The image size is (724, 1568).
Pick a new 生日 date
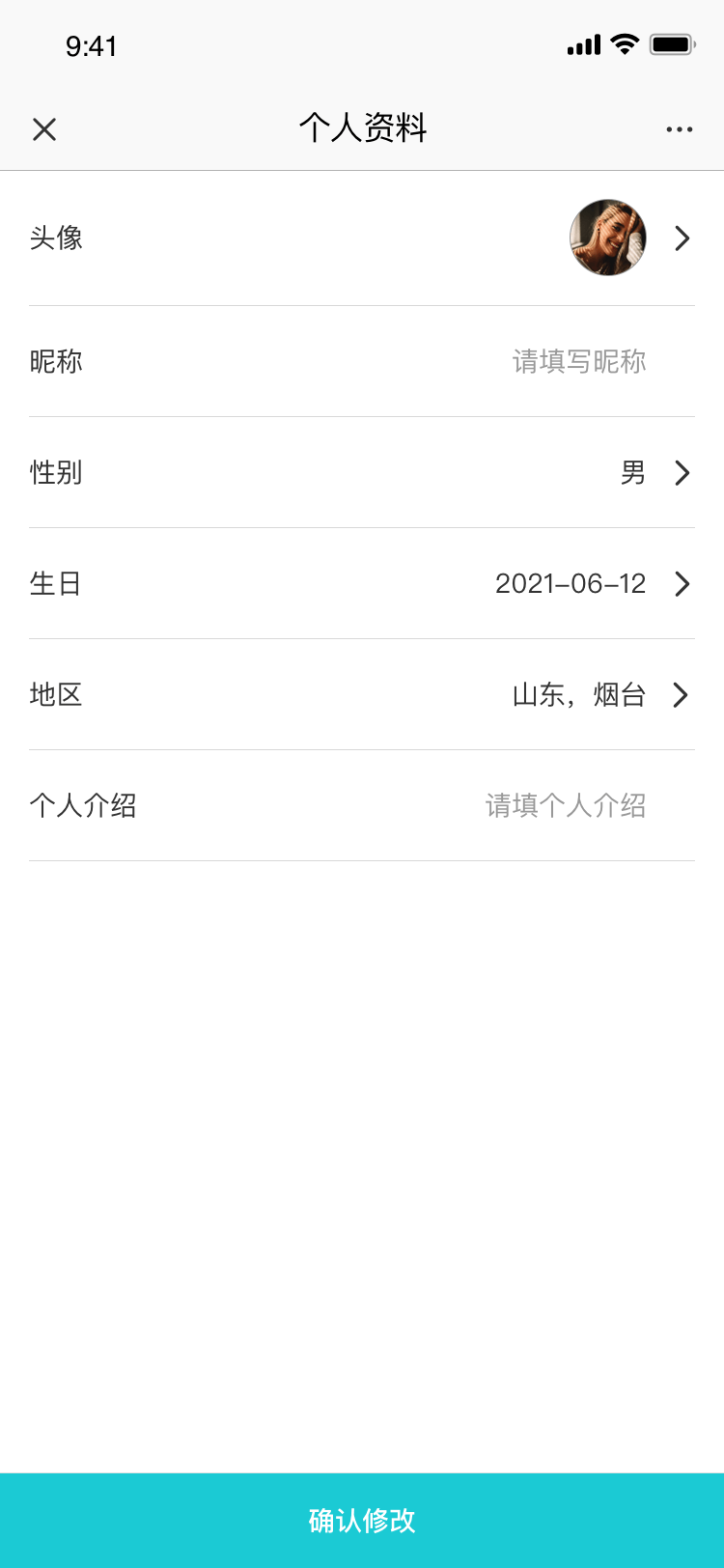pos(589,584)
